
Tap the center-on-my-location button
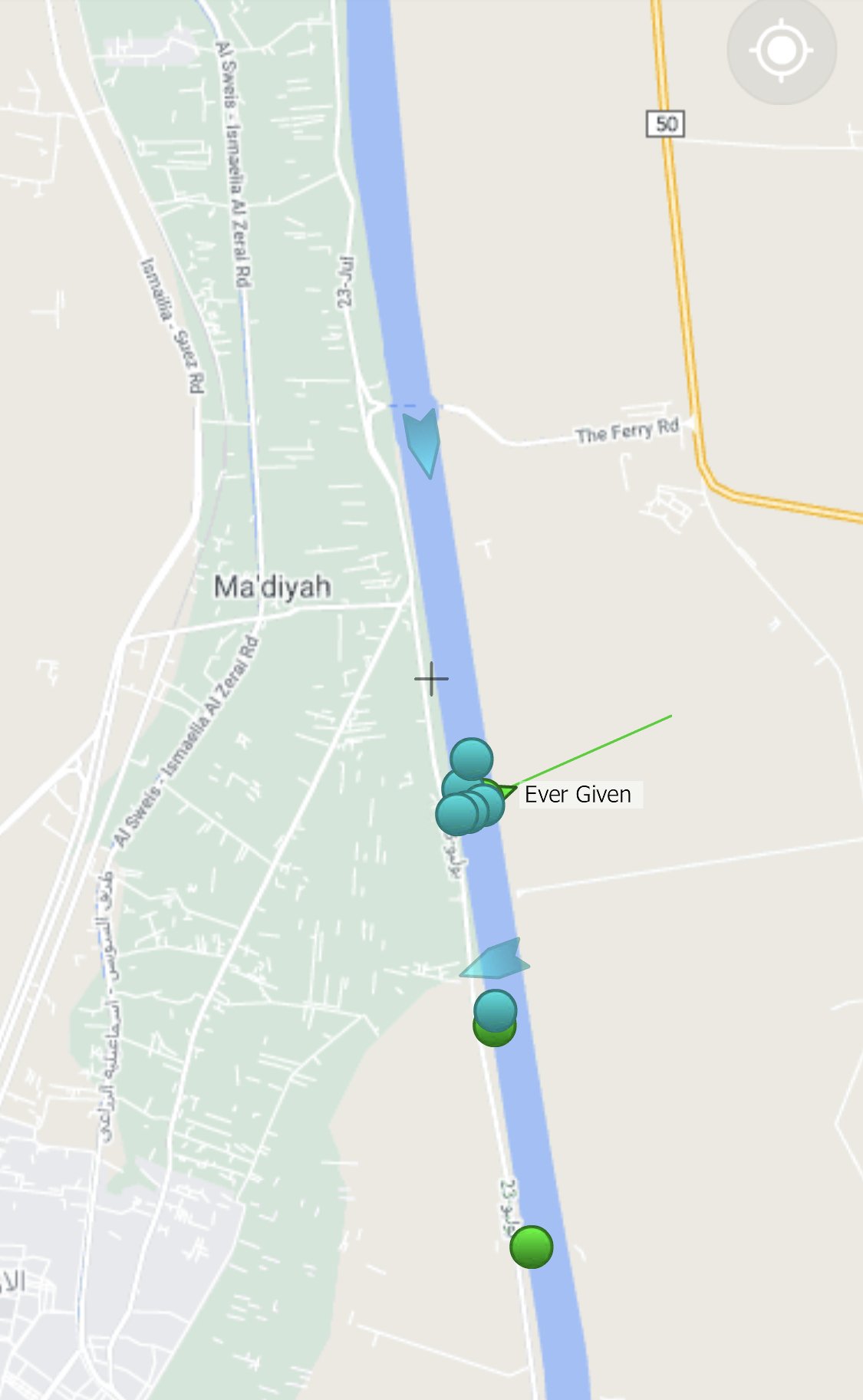[x=781, y=51]
